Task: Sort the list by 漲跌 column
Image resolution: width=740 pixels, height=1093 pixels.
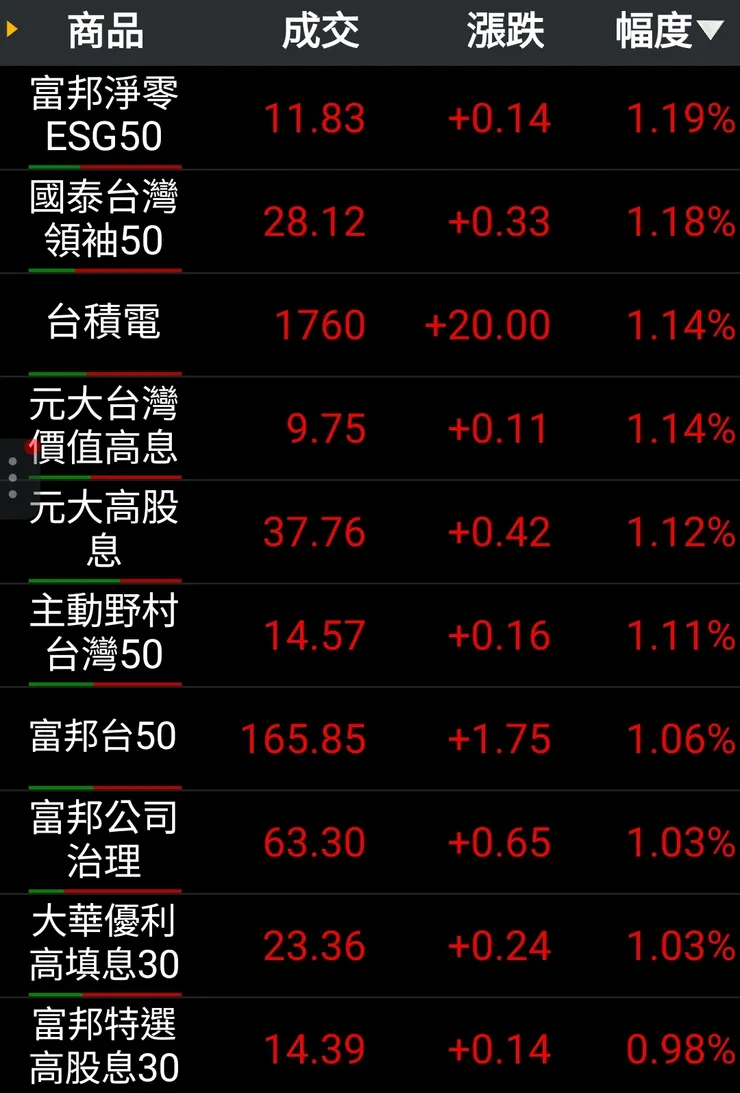Action: 505,32
